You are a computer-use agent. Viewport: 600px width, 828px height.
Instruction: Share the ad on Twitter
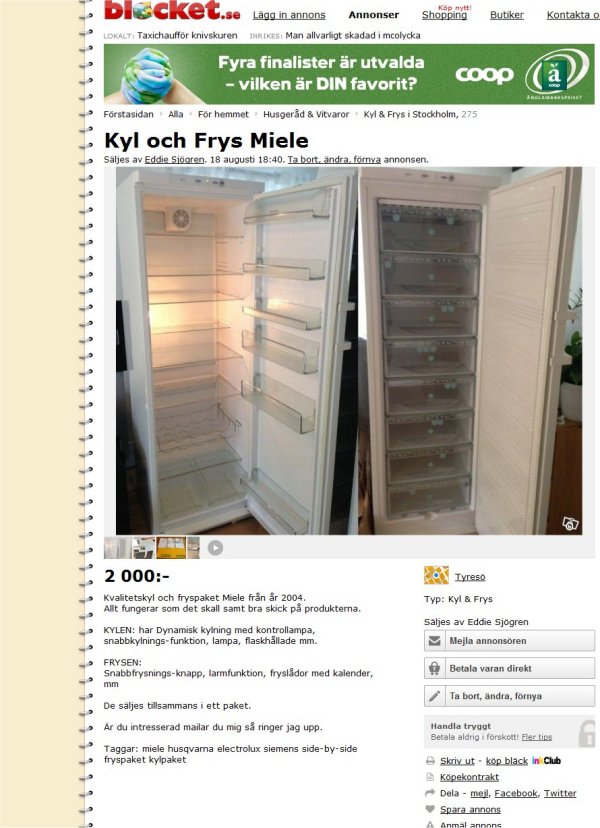point(560,793)
